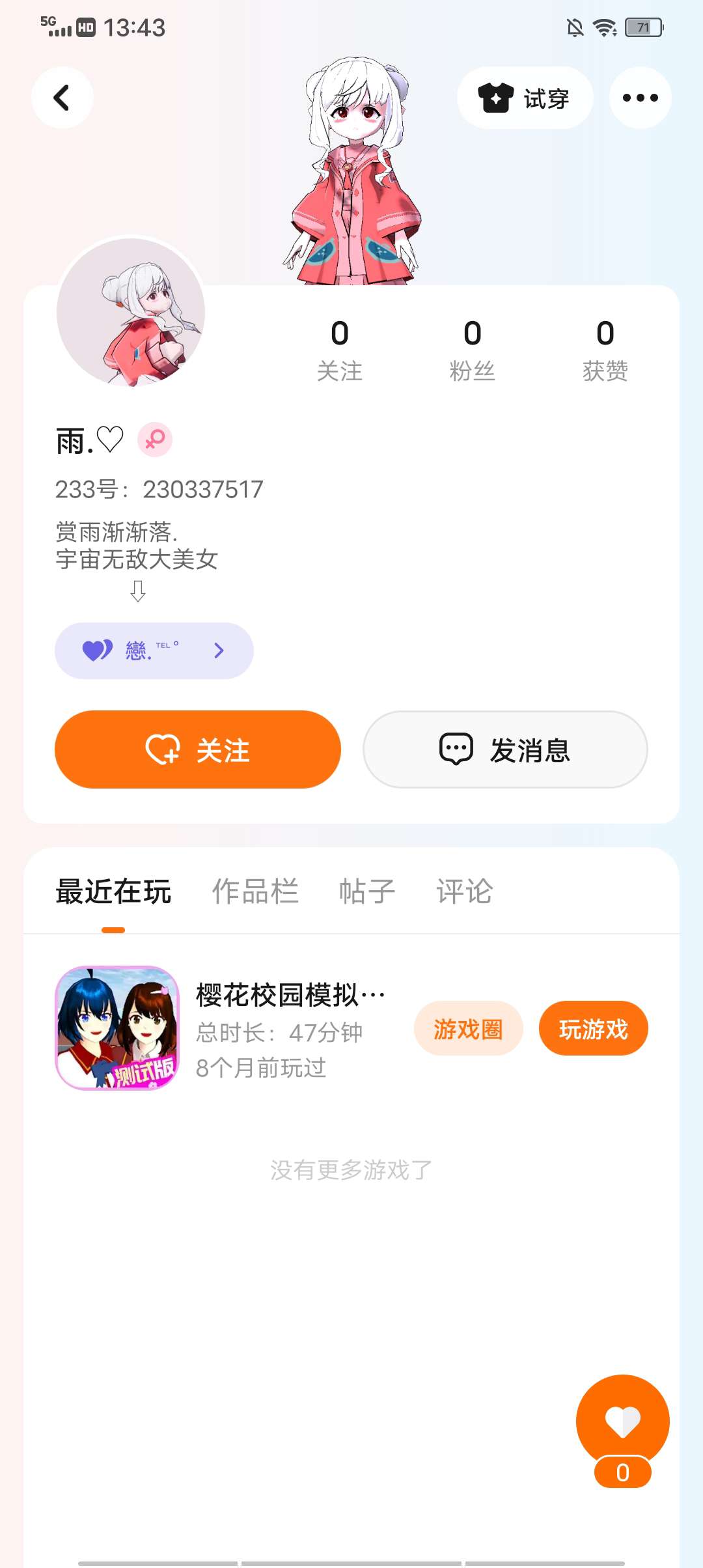Open the profile avatar picture
703x1568 pixels.
coord(131,312)
